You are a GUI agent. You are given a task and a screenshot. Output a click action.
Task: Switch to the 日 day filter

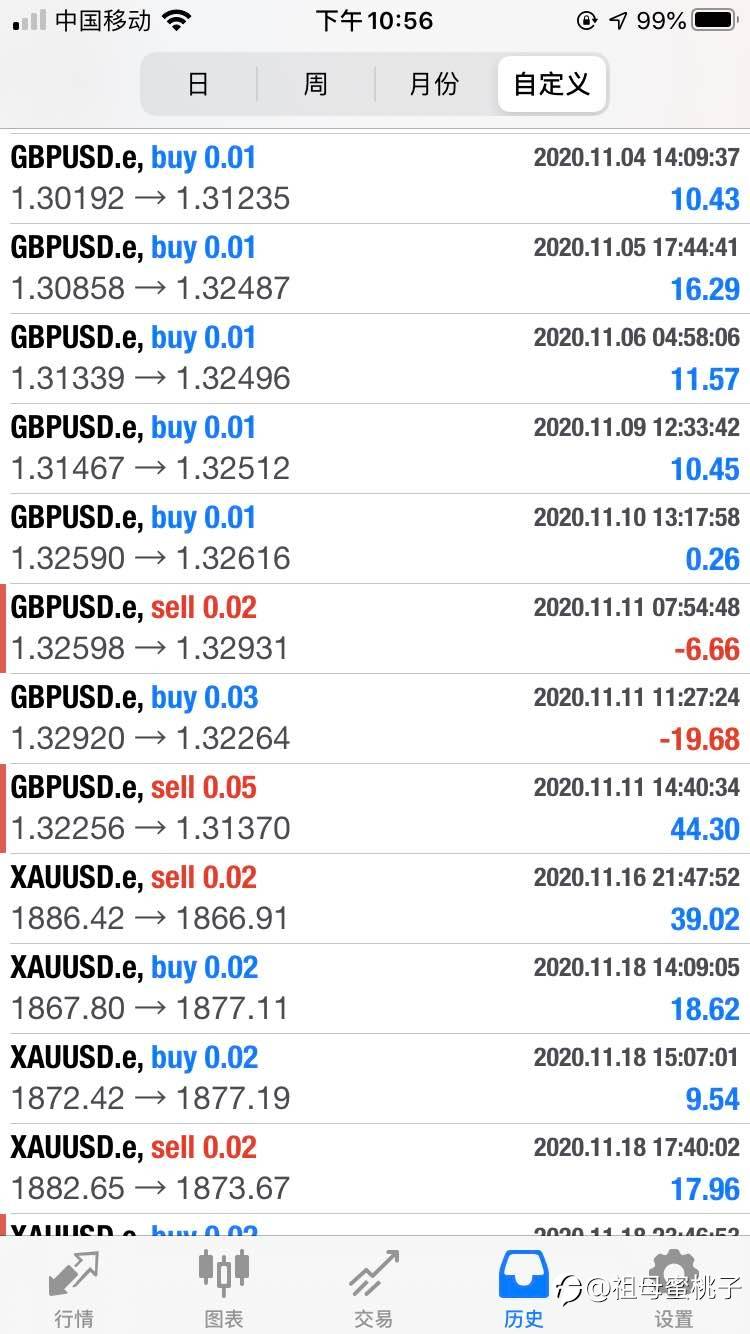point(198,84)
